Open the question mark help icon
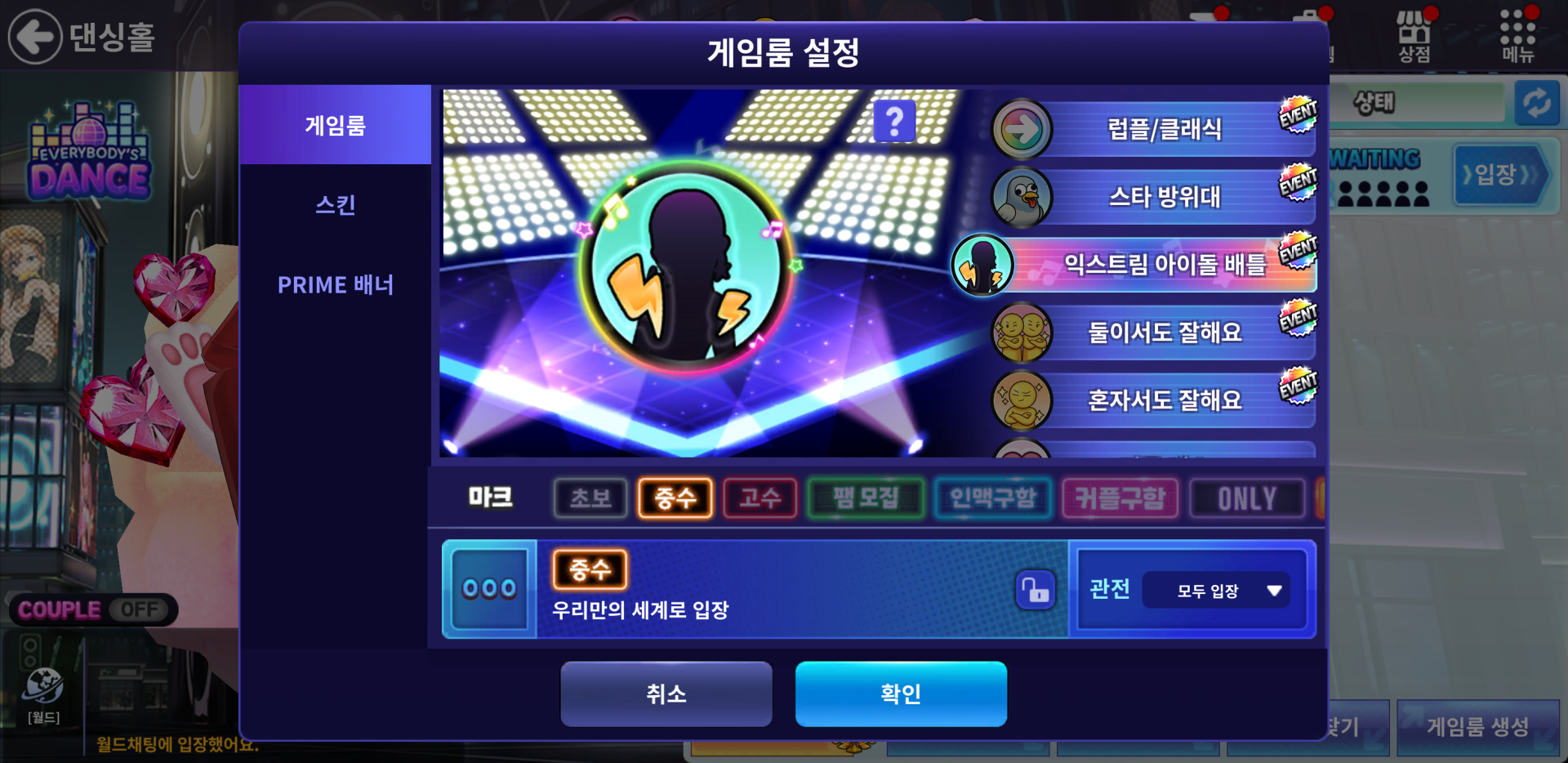The width and height of the screenshot is (1568, 763). 894,122
